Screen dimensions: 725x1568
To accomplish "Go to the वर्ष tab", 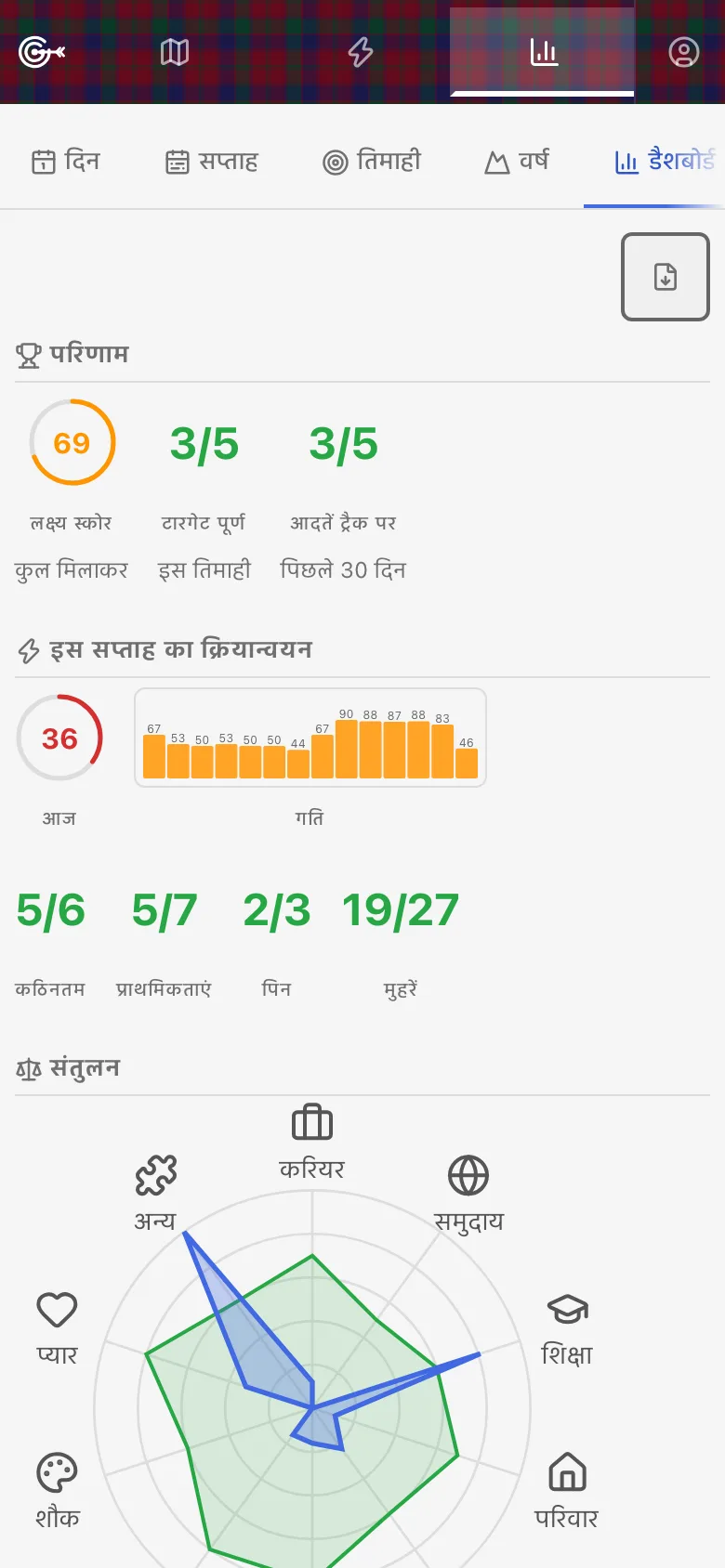I will click(517, 162).
